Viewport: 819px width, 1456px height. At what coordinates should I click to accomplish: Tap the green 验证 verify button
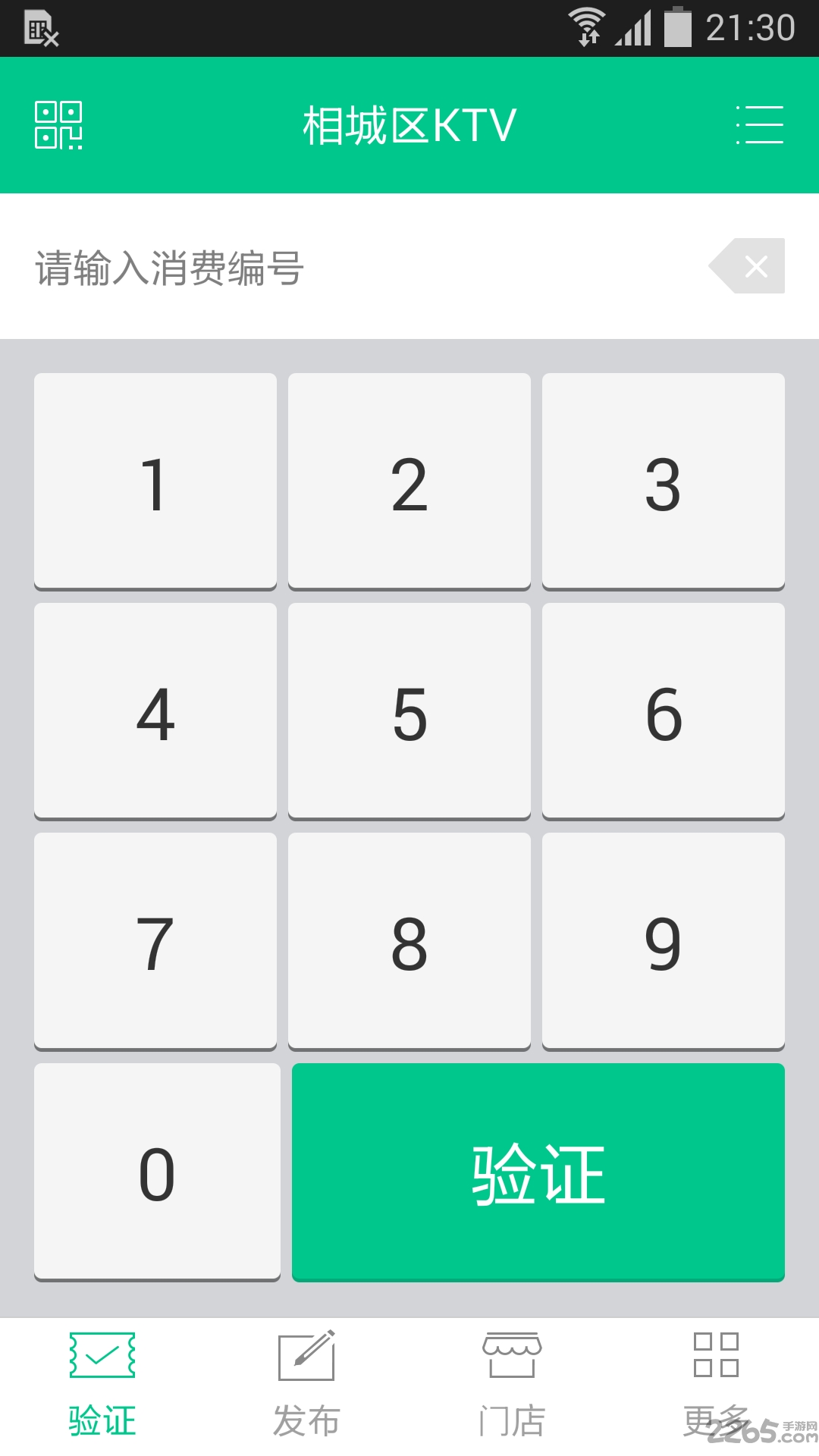(x=538, y=1172)
